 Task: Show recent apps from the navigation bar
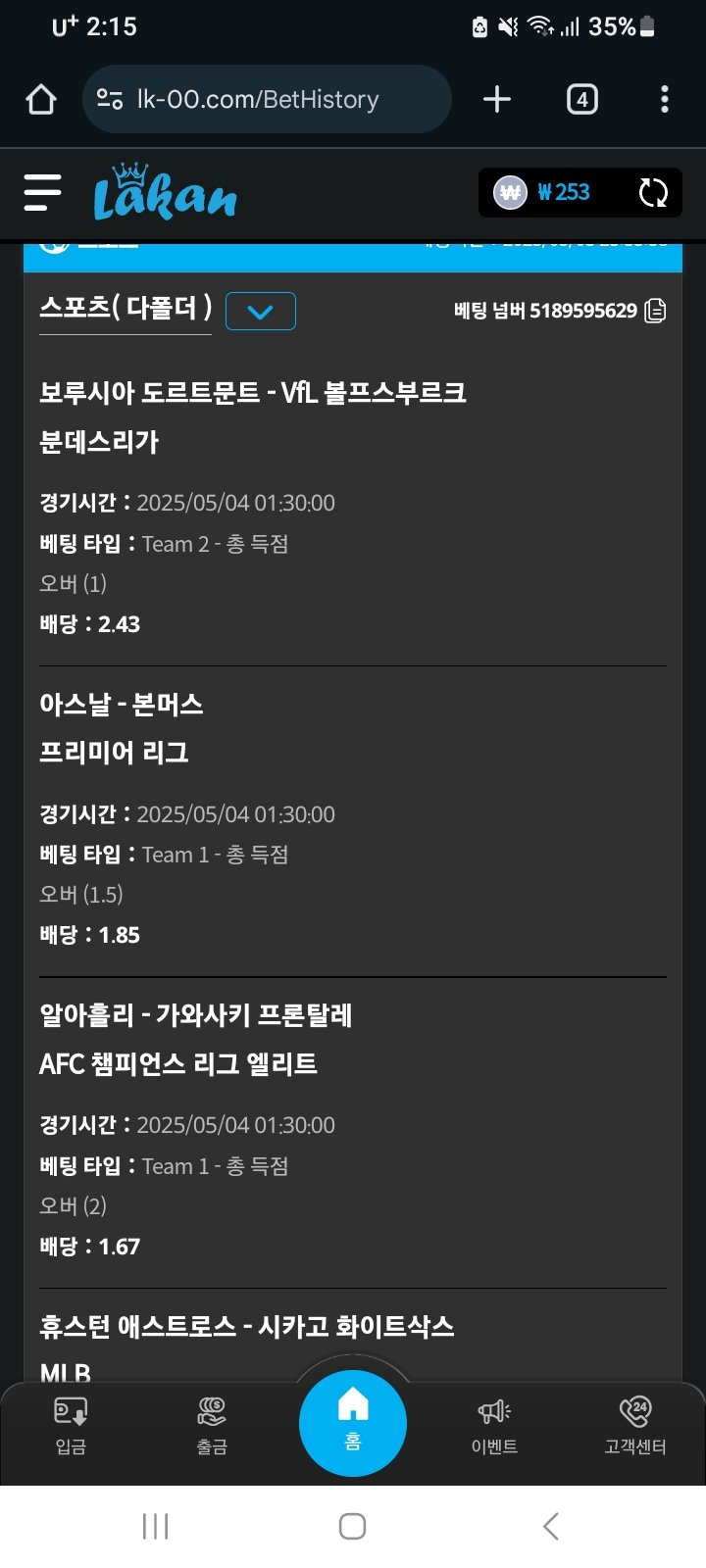pos(156,1526)
